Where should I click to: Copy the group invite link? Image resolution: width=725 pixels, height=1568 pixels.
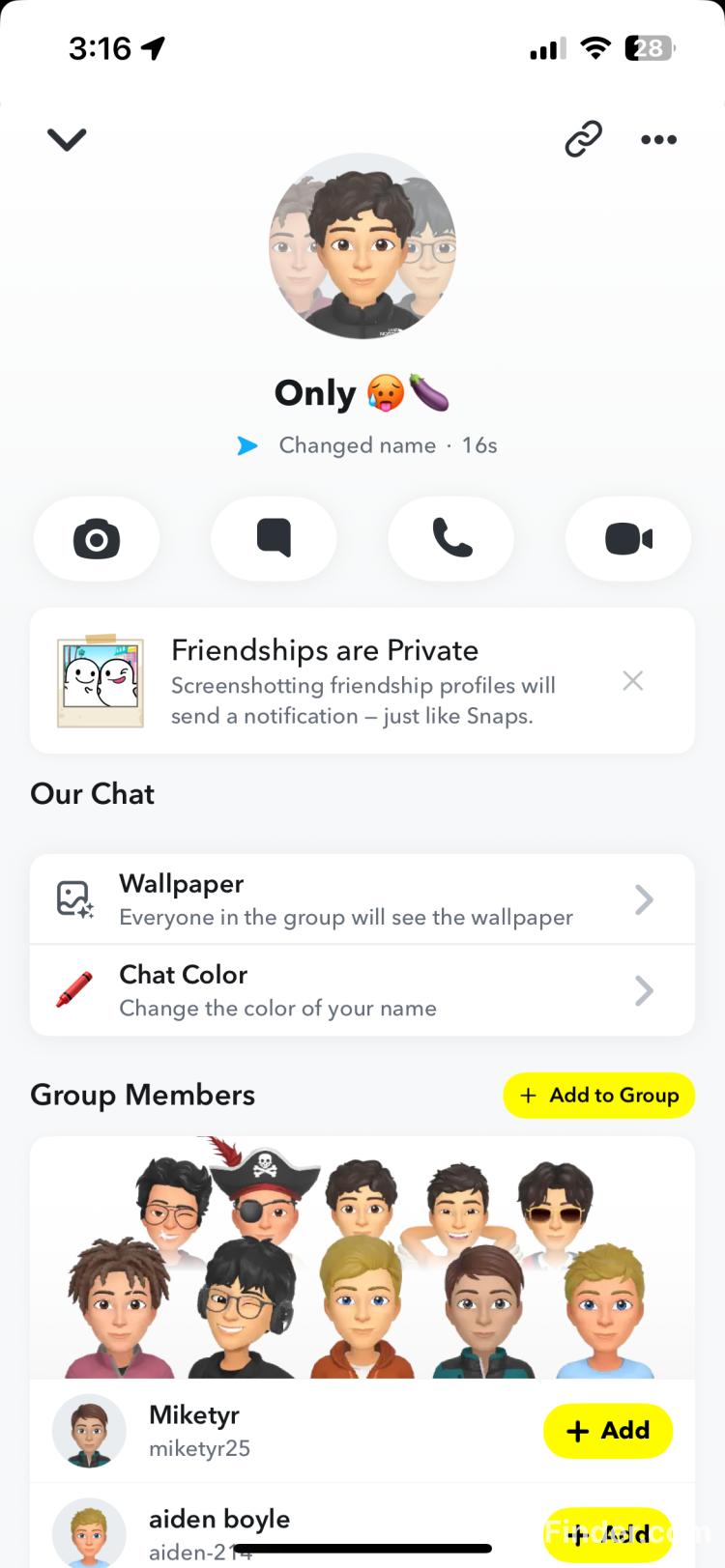point(584,139)
